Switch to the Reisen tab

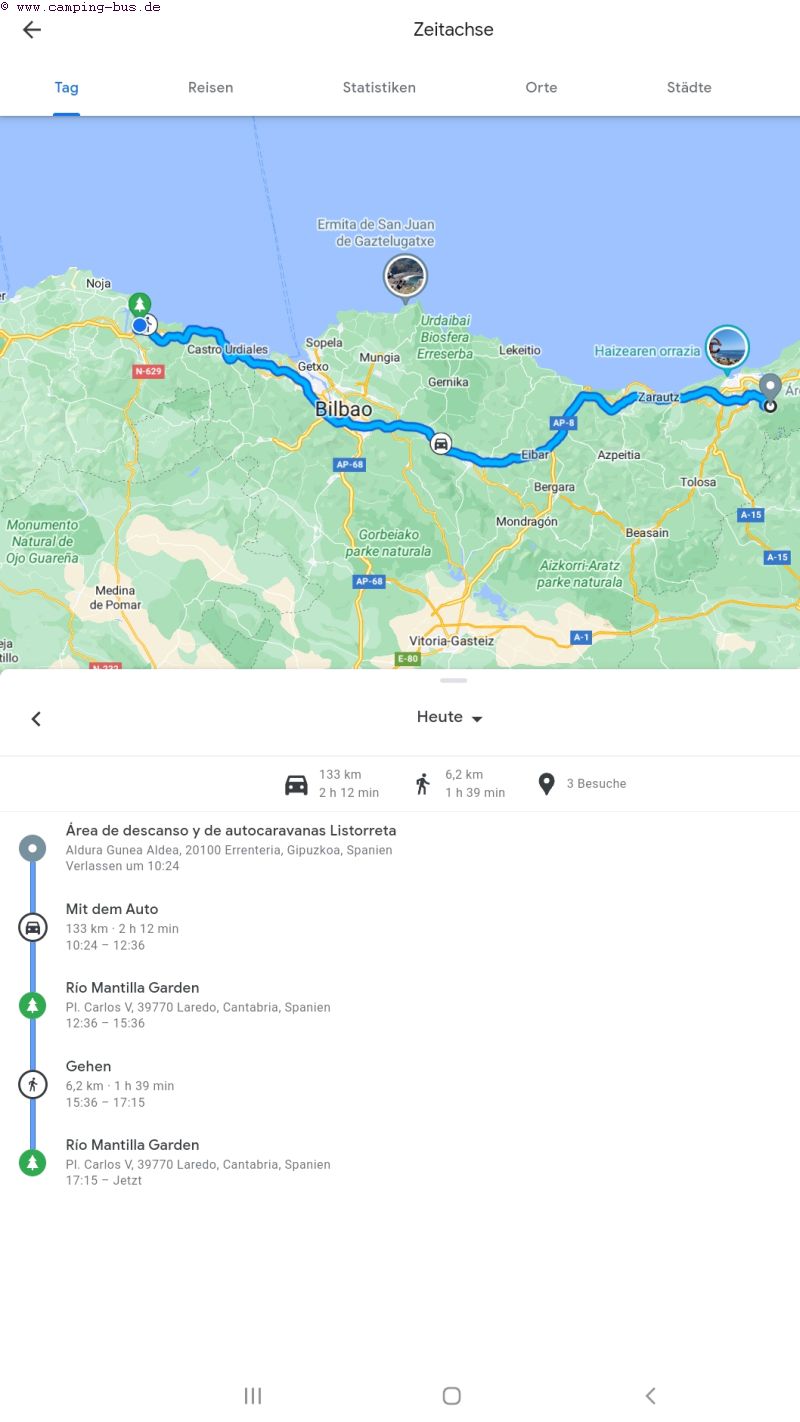(x=210, y=88)
